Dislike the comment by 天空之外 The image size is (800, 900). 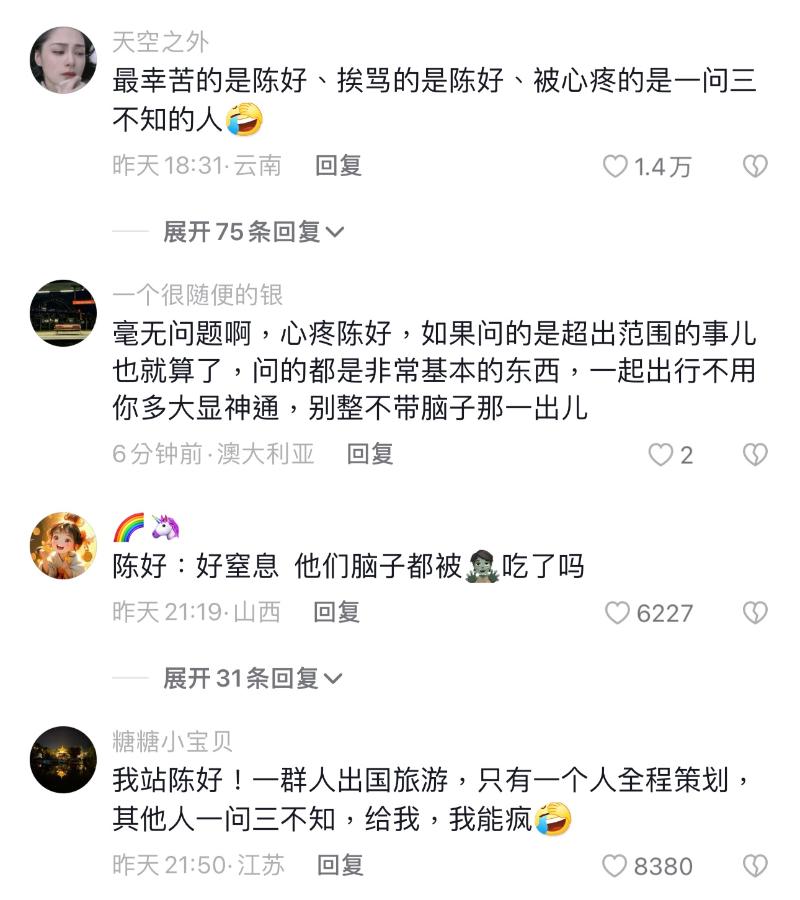[x=755, y=167]
